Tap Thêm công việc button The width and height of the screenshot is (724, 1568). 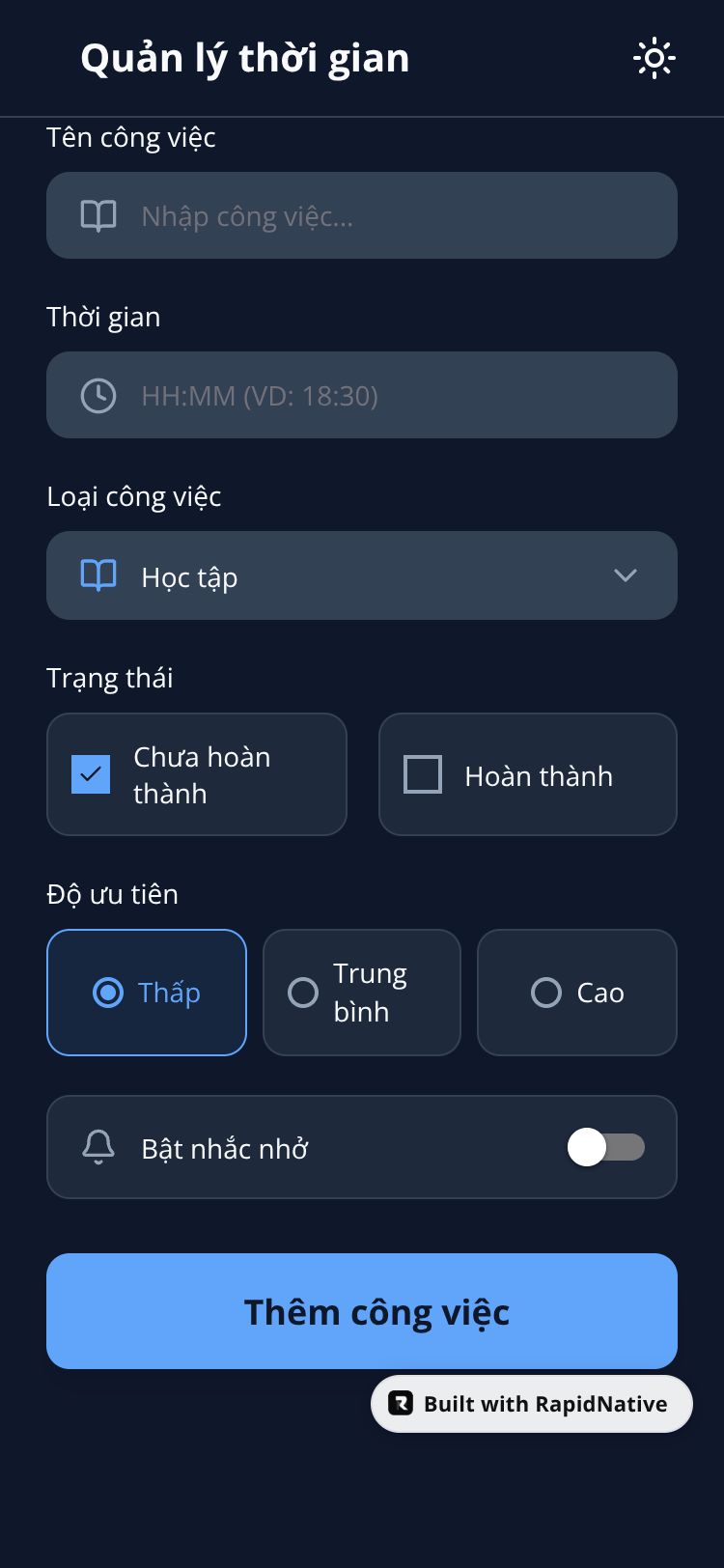click(x=362, y=1311)
